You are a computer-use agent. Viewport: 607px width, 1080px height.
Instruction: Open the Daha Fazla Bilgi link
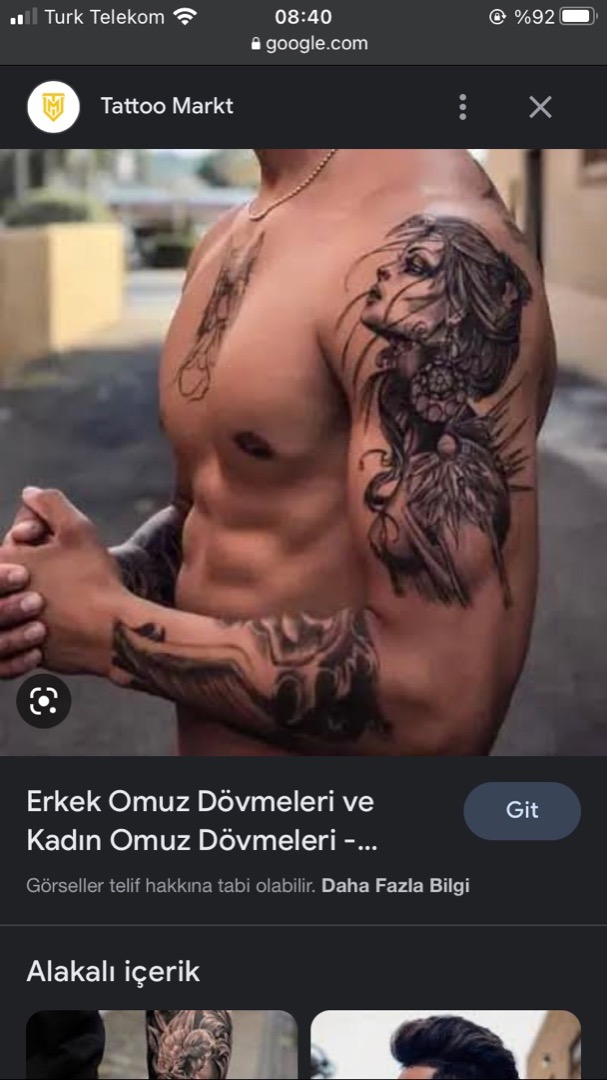(395, 886)
